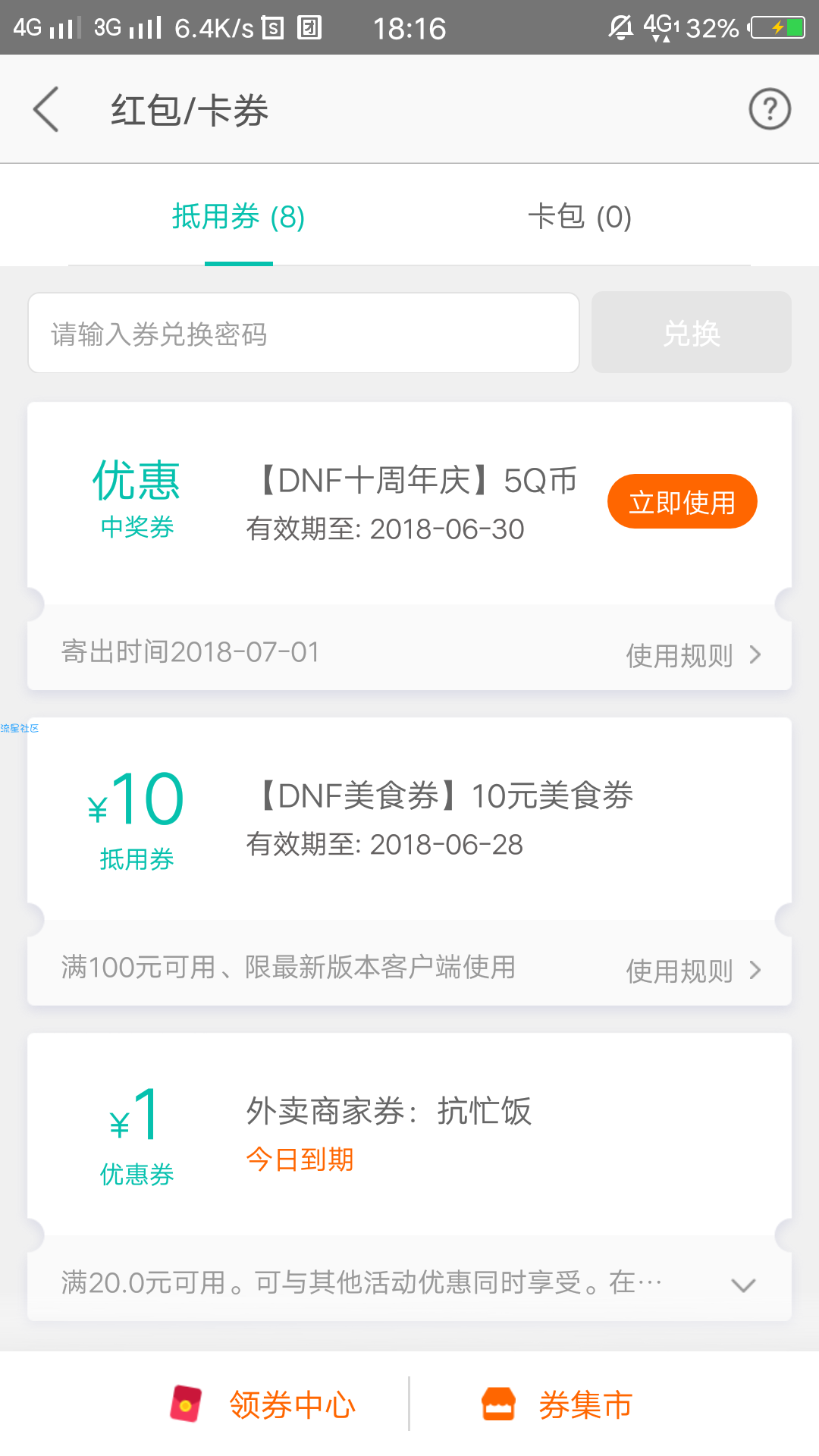
Task: Open 领券中心
Action: click(262, 1404)
